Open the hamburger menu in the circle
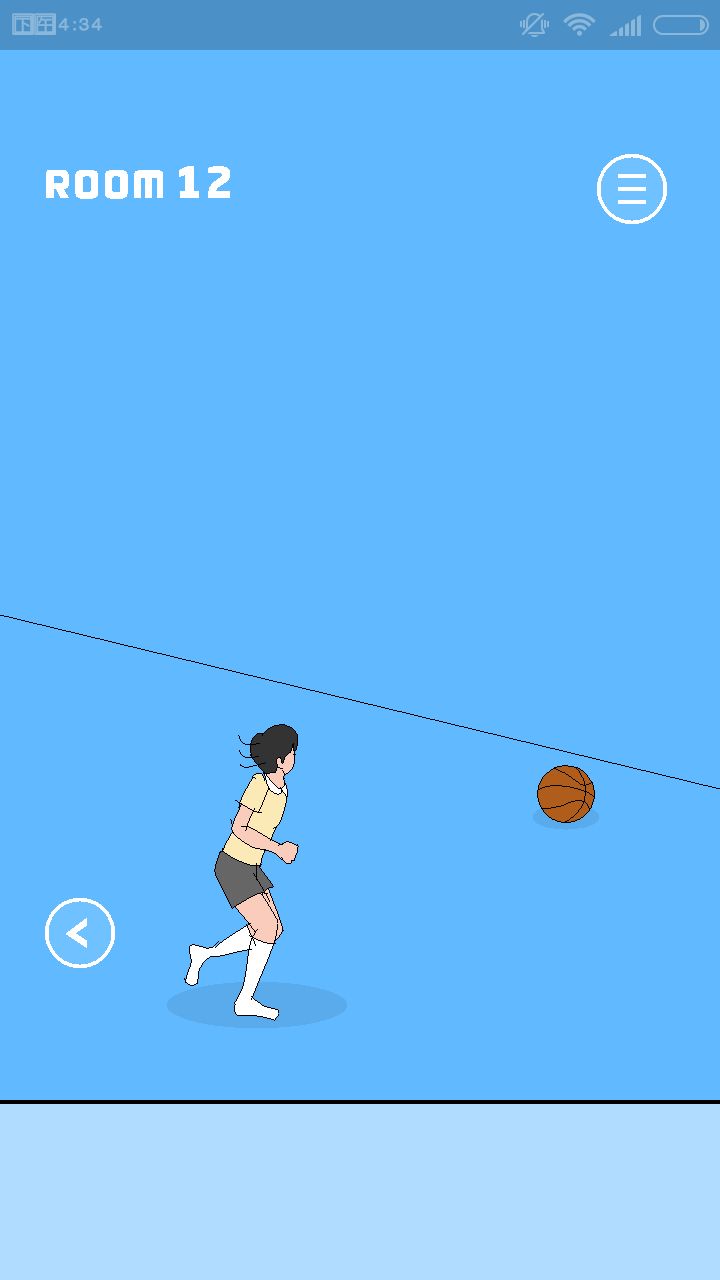720x1280 pixels. [x=631, y=188]
